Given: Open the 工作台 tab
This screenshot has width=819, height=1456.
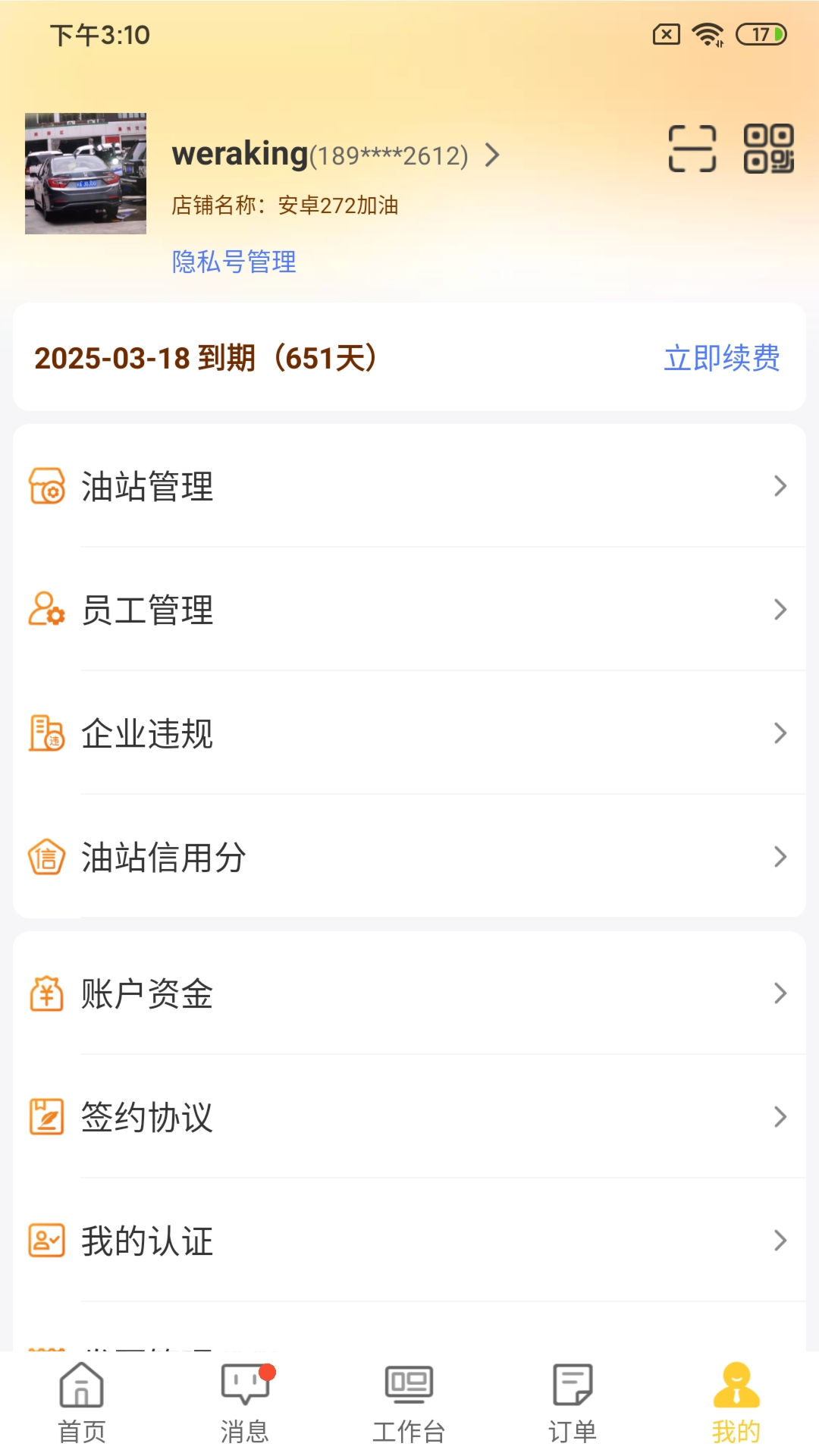Looking at the screenshot, I should click(x=409, y=1403).
